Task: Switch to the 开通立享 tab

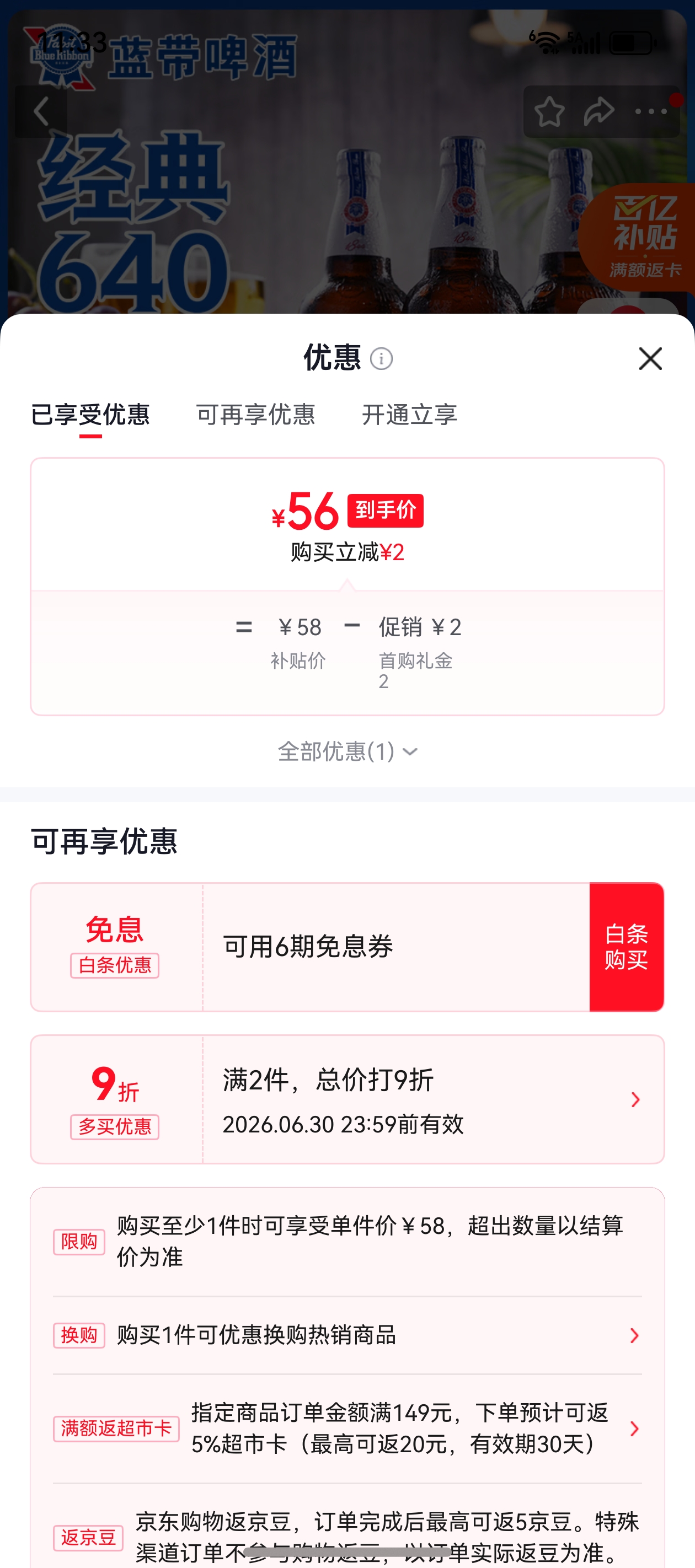Action: tap(409, 415)
